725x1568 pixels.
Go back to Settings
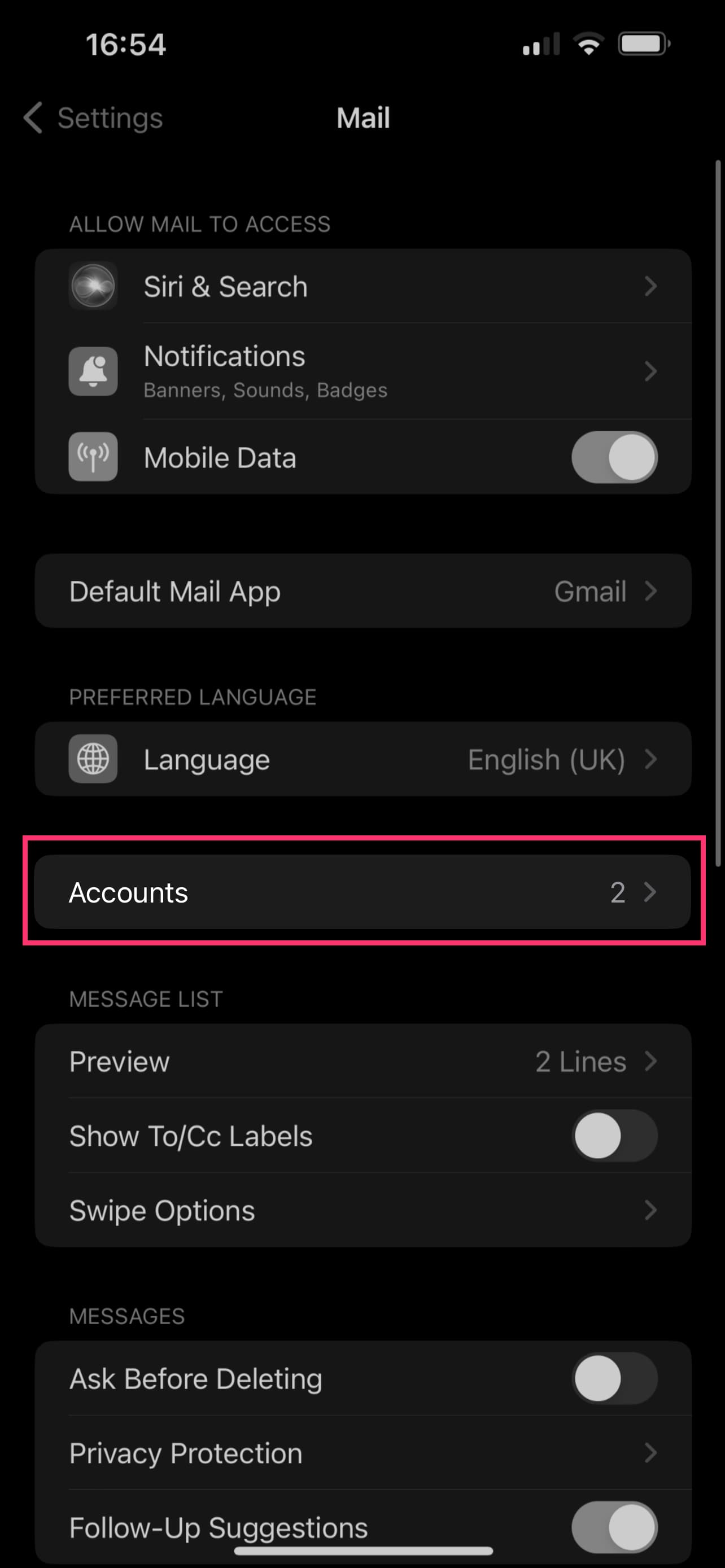[94, 117]
